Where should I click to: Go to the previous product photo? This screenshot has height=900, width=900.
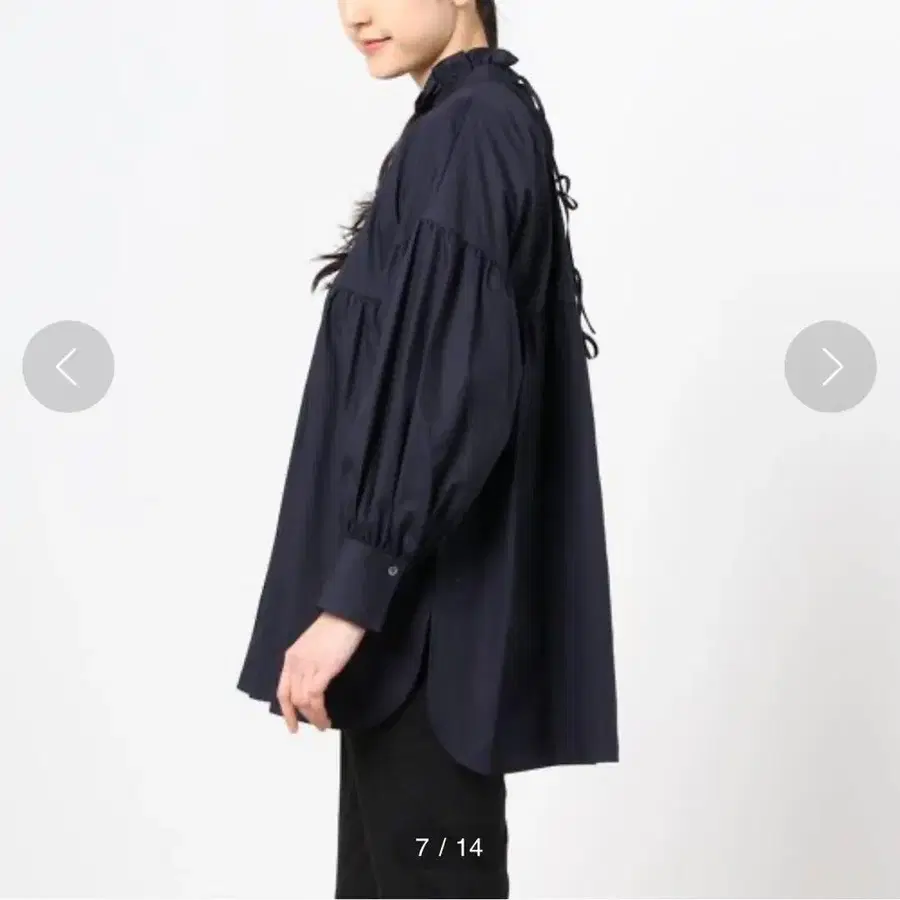tap(68, 366)
